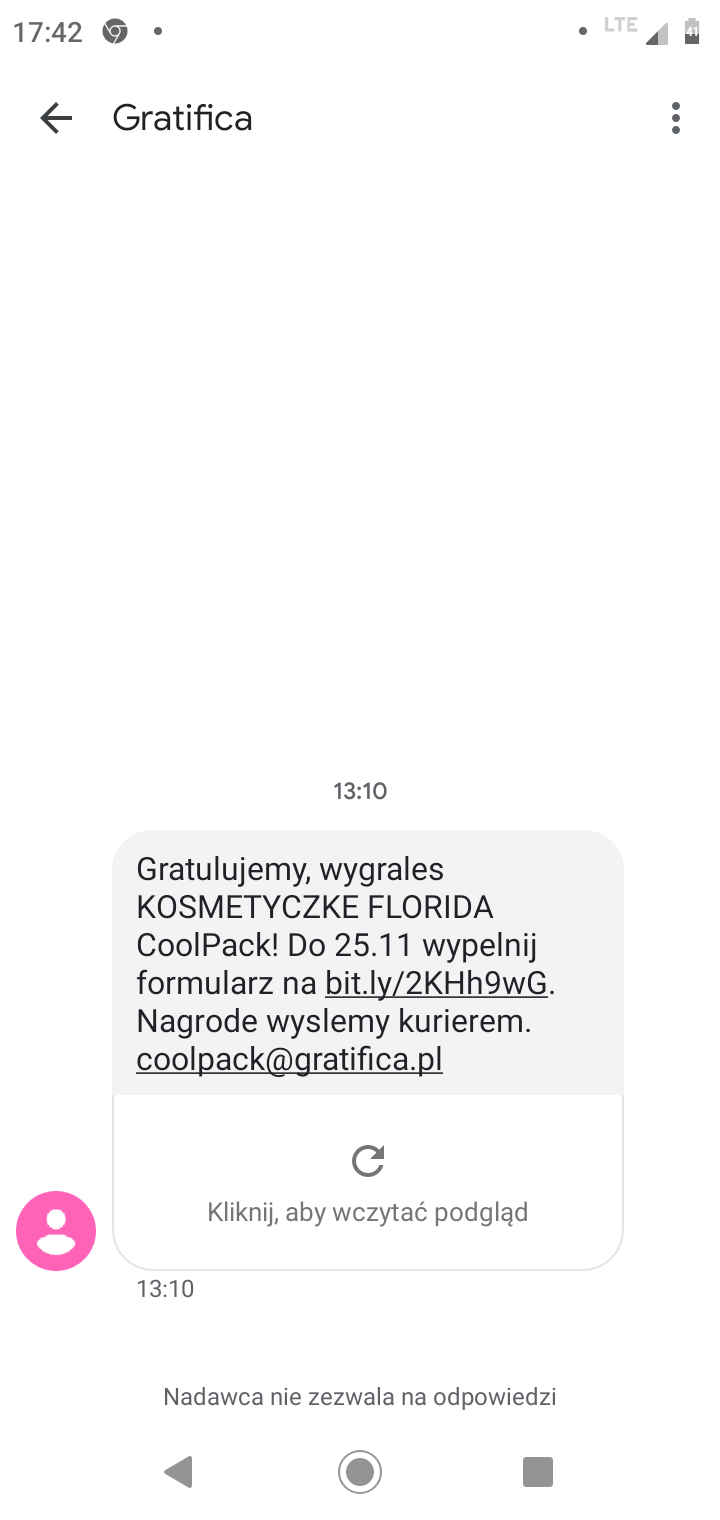Tap the coolpack@gratifica.pl email link
The height and width of the screenshot is (1520, 720).
[289, 1059]
